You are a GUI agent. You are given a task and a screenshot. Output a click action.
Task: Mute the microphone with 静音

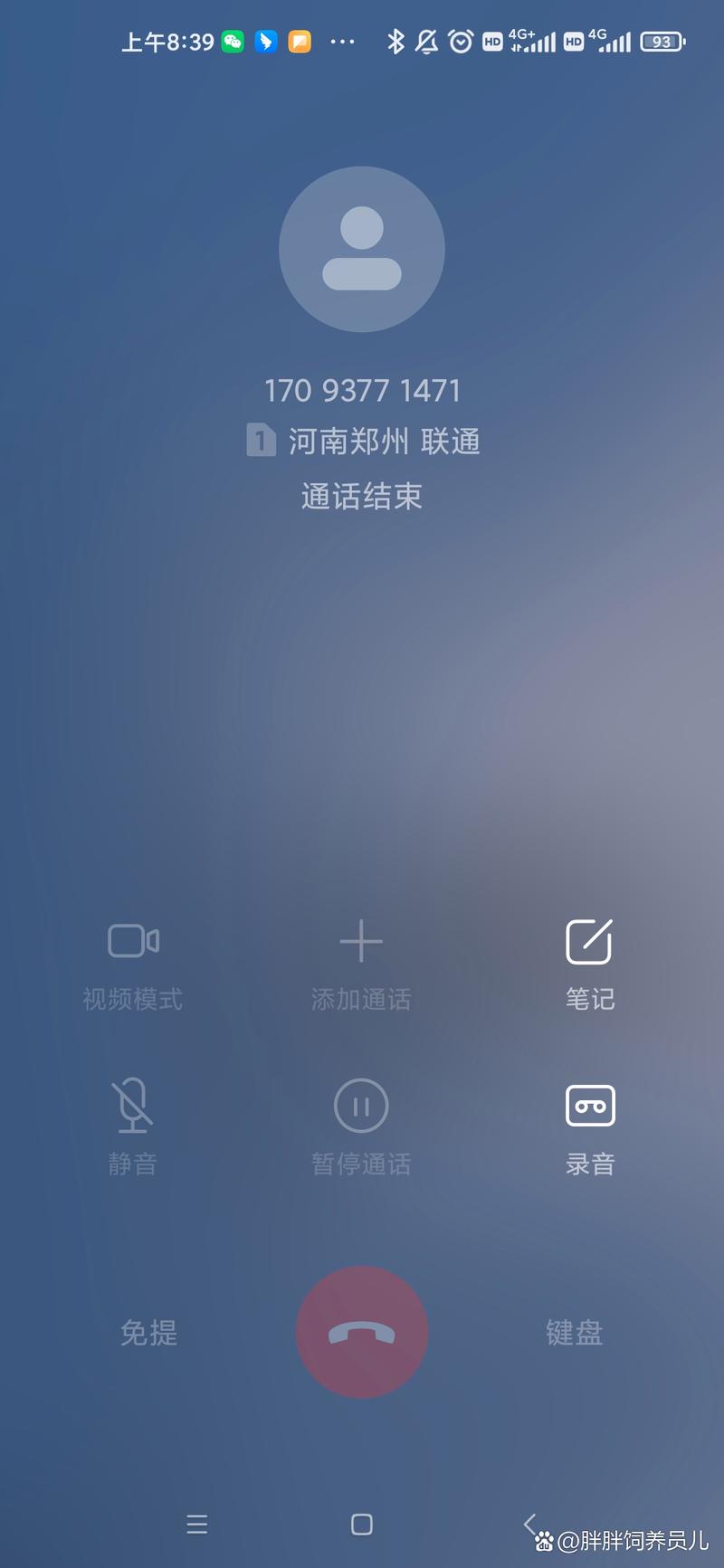tap(133, 1127)
